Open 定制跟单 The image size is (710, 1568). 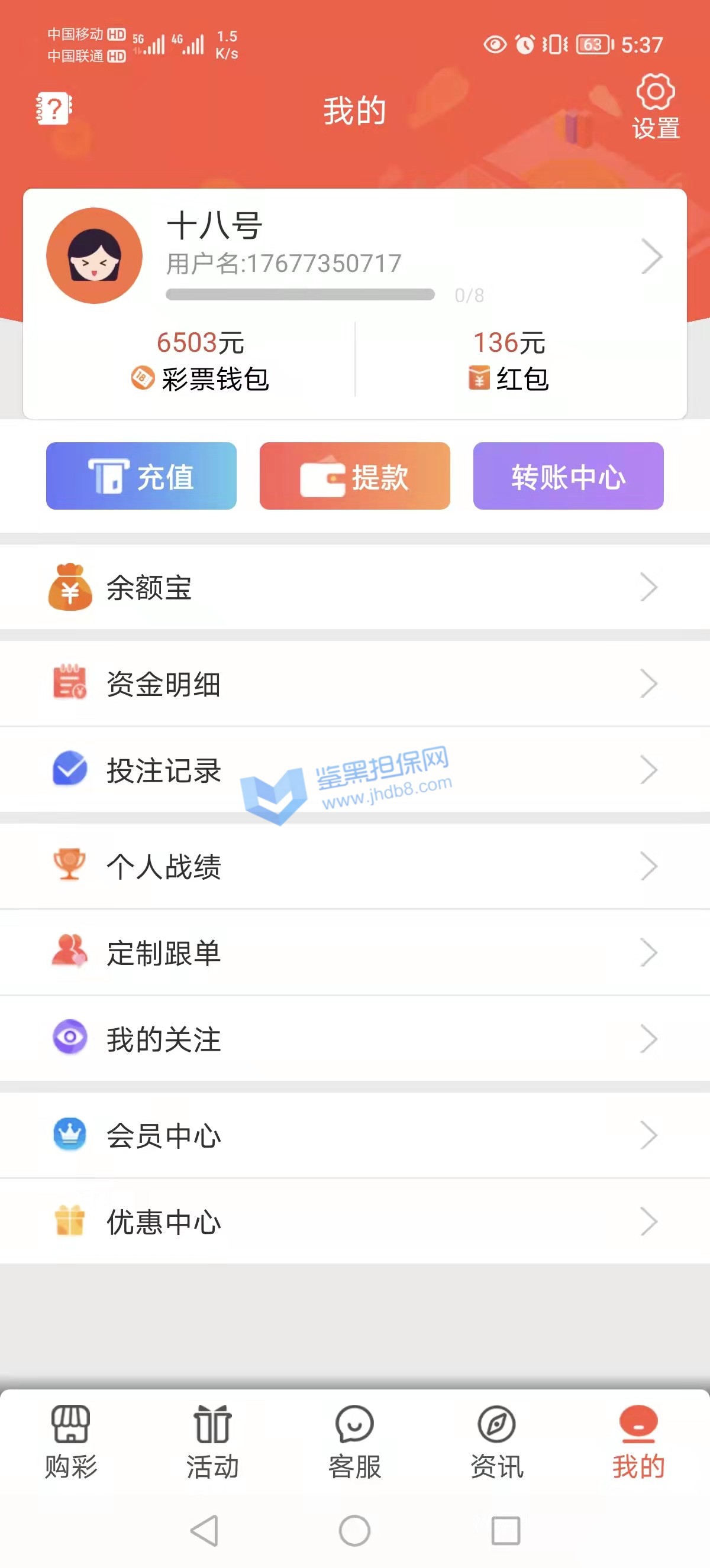pos(354,953)
